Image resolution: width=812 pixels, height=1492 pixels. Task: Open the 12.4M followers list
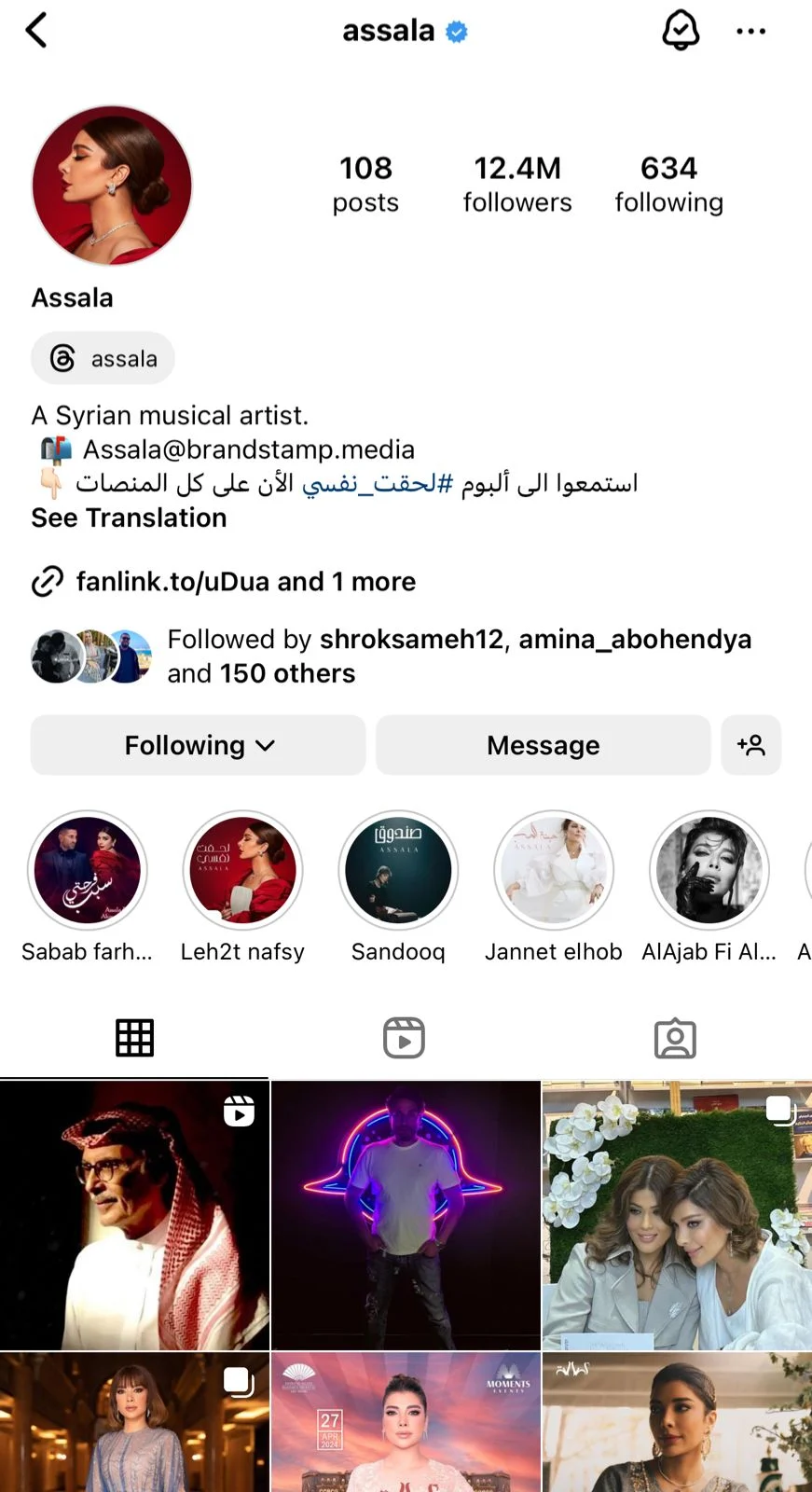click(x=517, y=185)
